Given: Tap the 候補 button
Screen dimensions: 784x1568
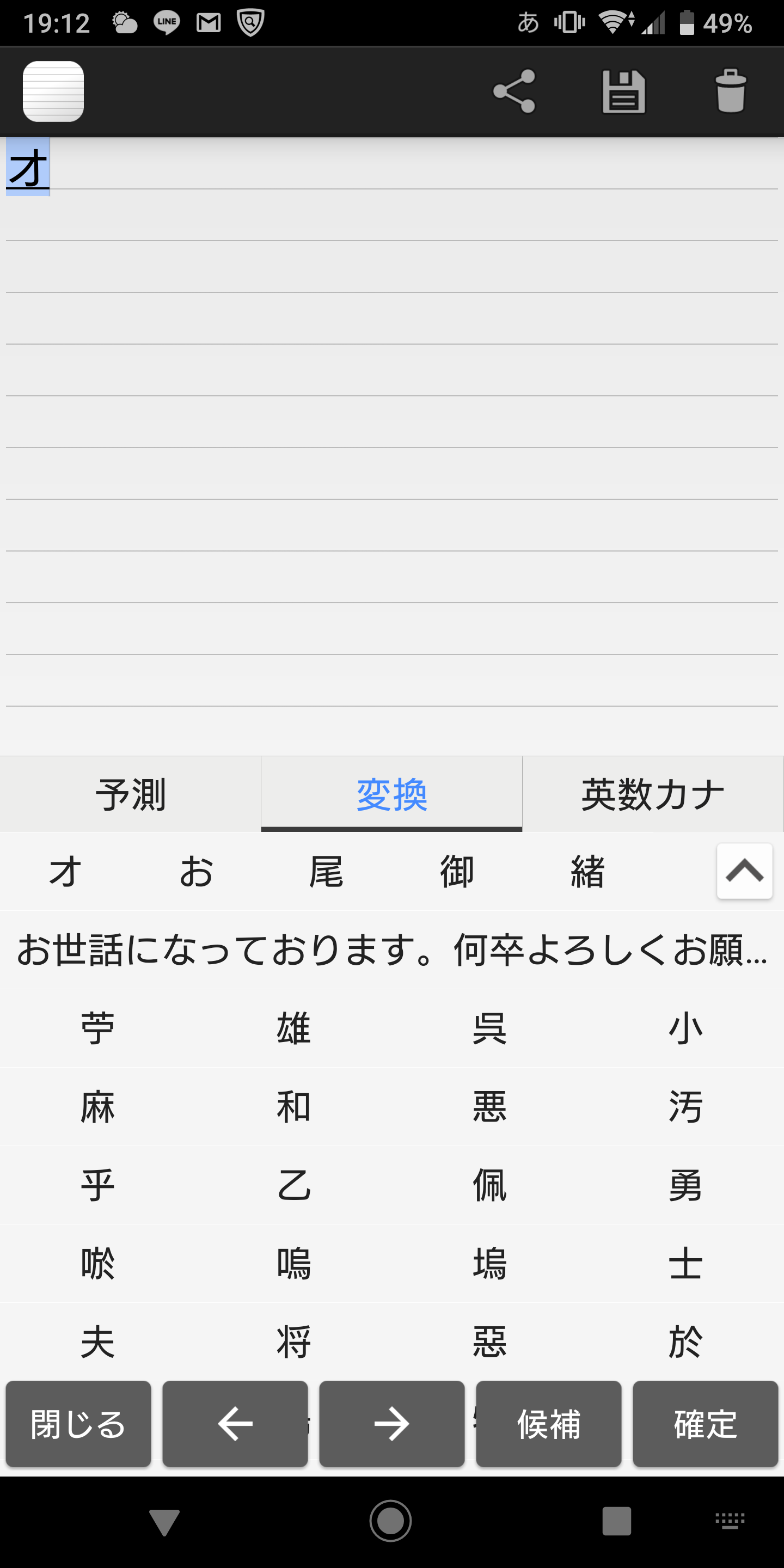Looking at the screenshot, I should tap(548, 1424).
